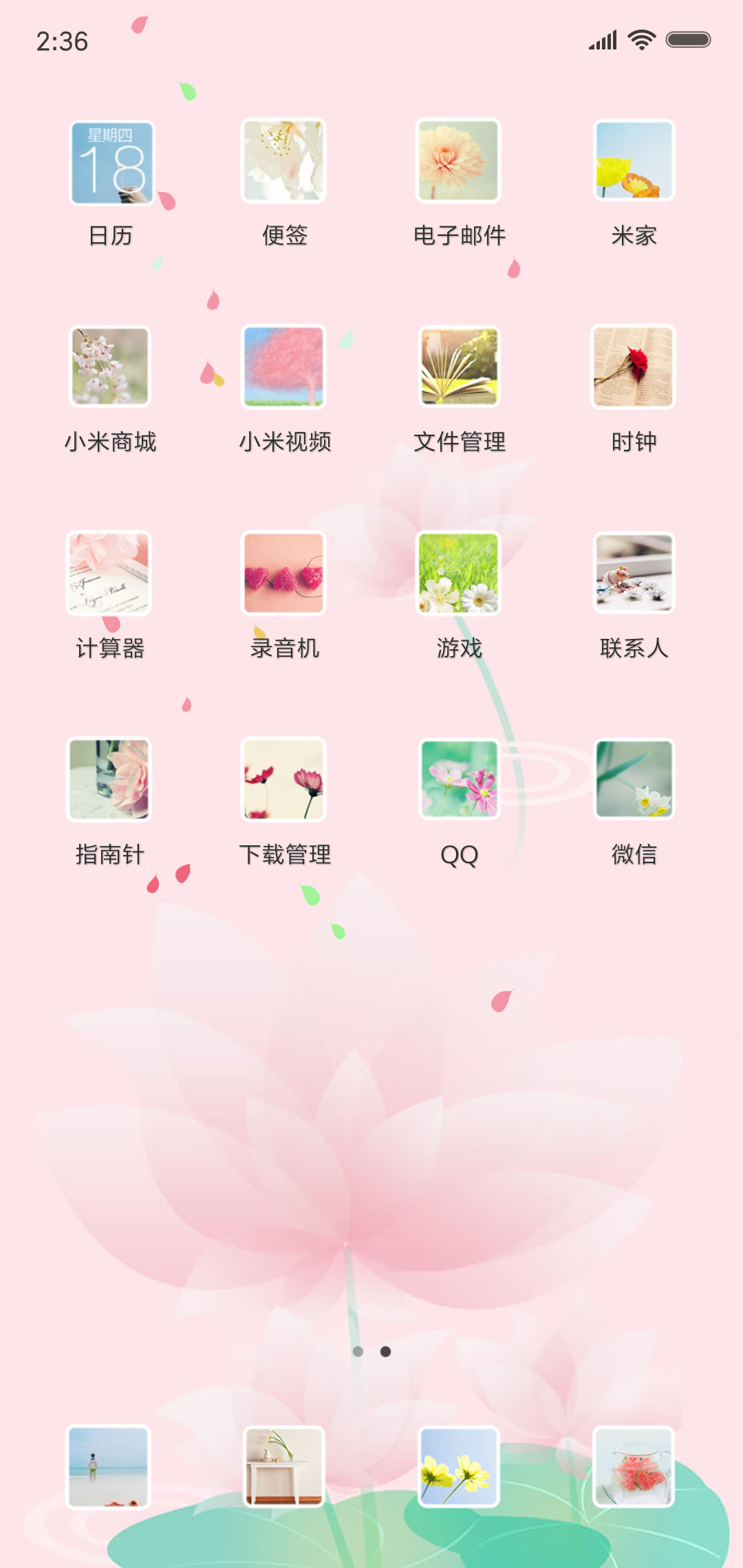Tap the dock icon with yellow flowers

tap(459, 1467)
